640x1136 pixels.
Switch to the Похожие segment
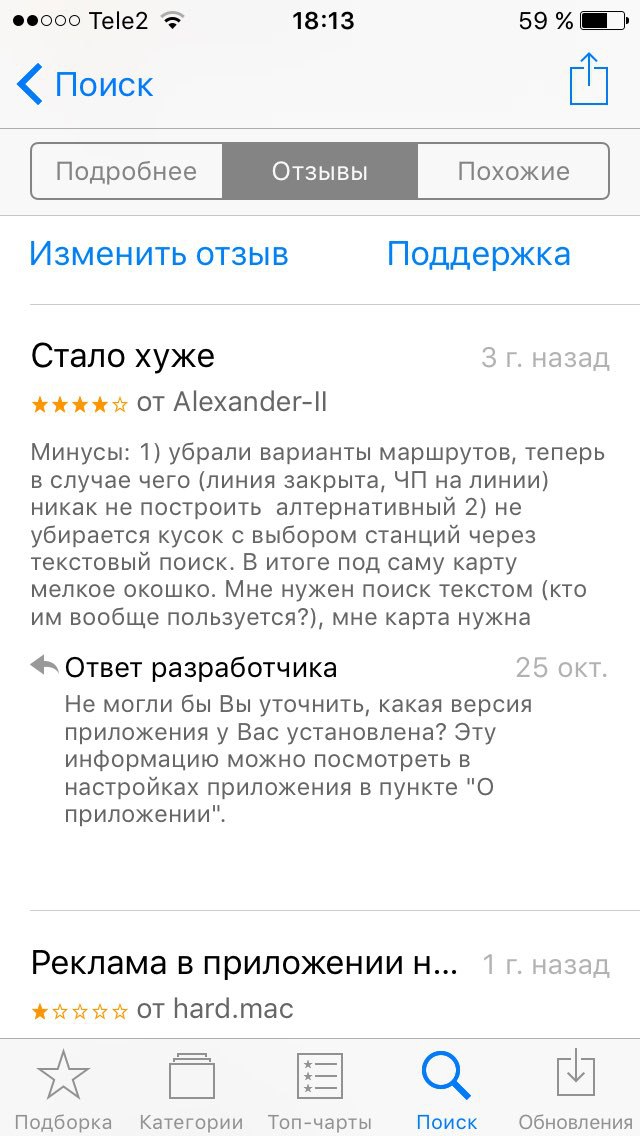click(x=513, y=171)
